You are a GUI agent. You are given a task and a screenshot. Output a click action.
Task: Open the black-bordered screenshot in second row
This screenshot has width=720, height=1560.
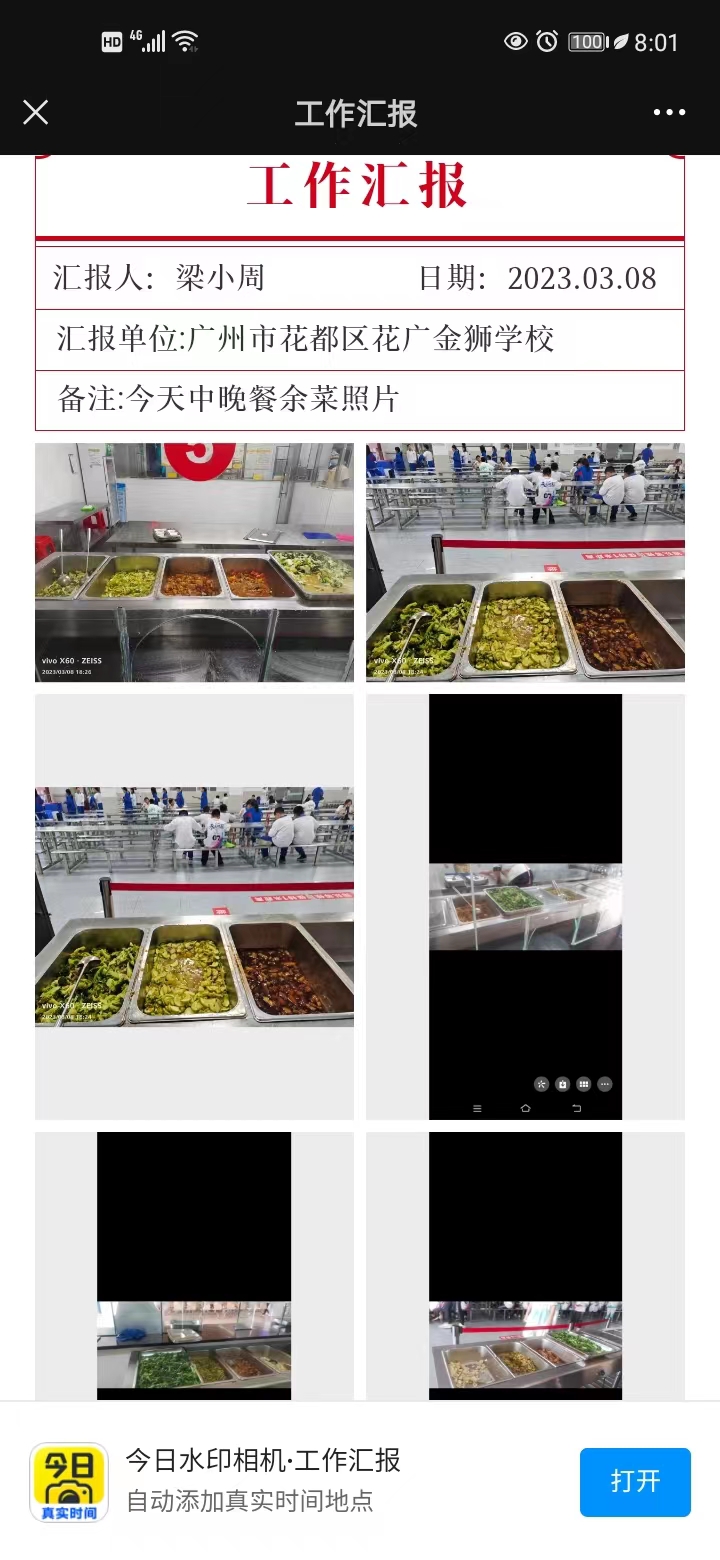pyautogui.click(x=525, y=906)
